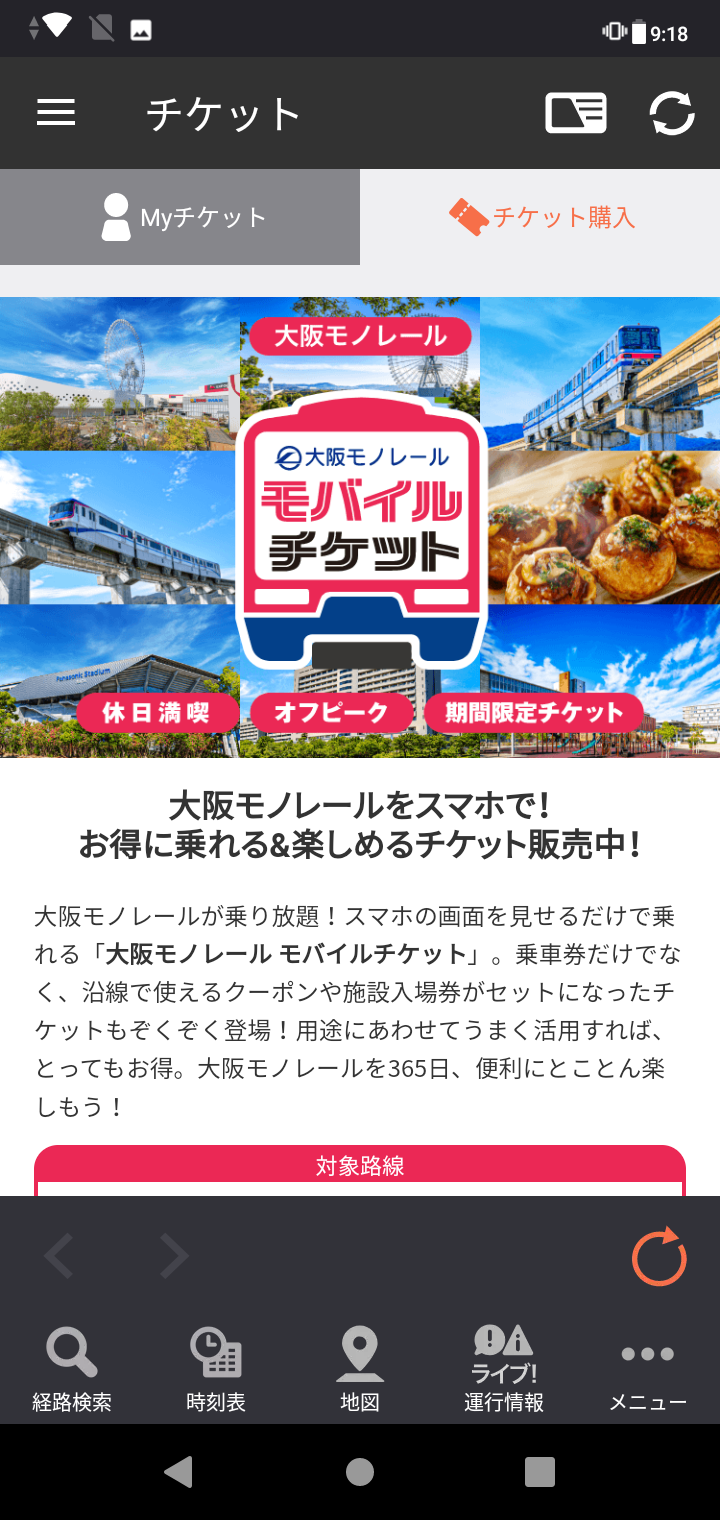View ライブ! 運行情報 service status

coord(504,1369)
